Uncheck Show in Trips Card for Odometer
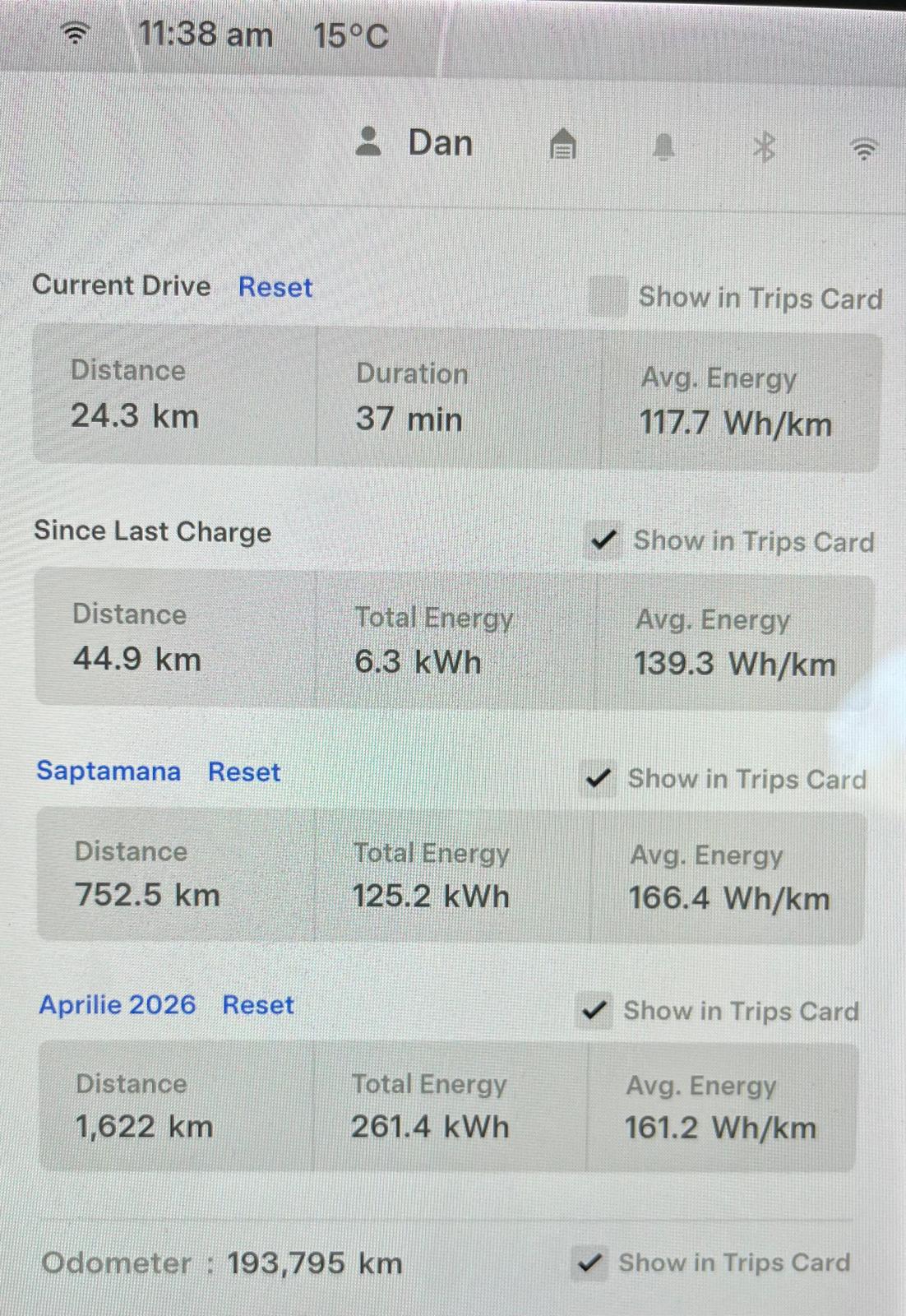 pyautogui.click(x=589, y=1263)
